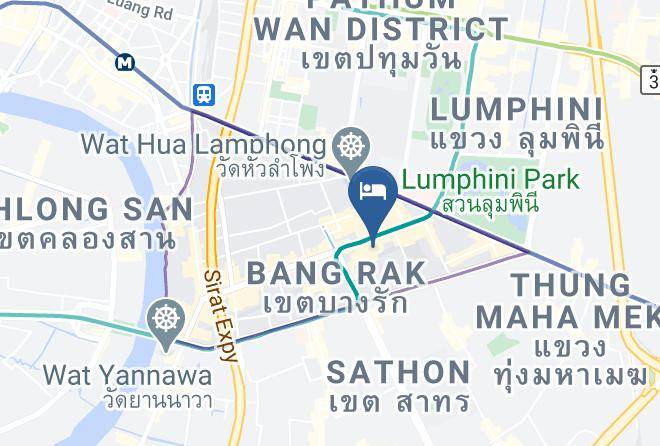Tap the MRT metro station icon
Screen dimensions: 660x446
(x=125, y=63)
